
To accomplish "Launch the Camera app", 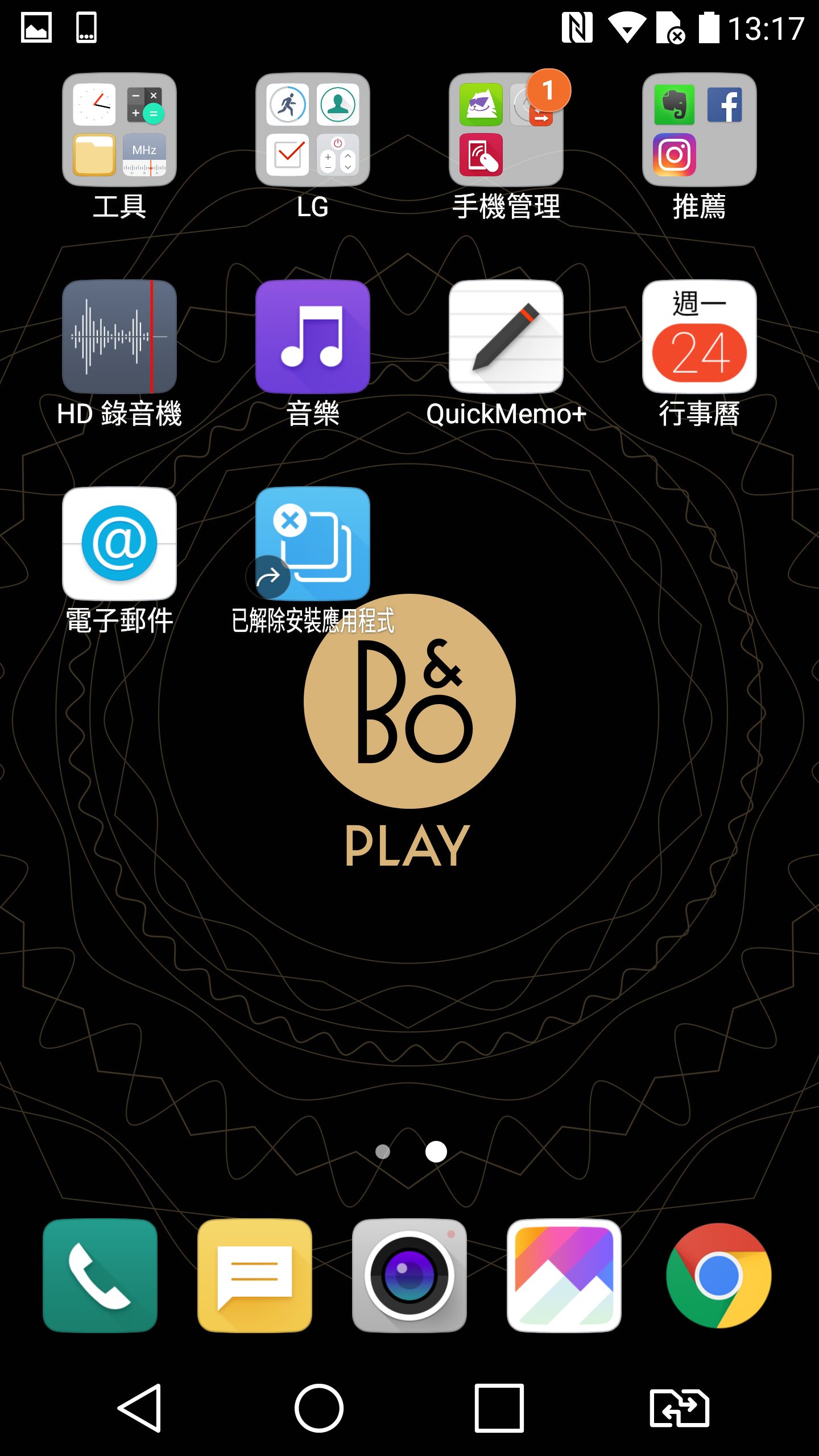I will coord(409,1275).
